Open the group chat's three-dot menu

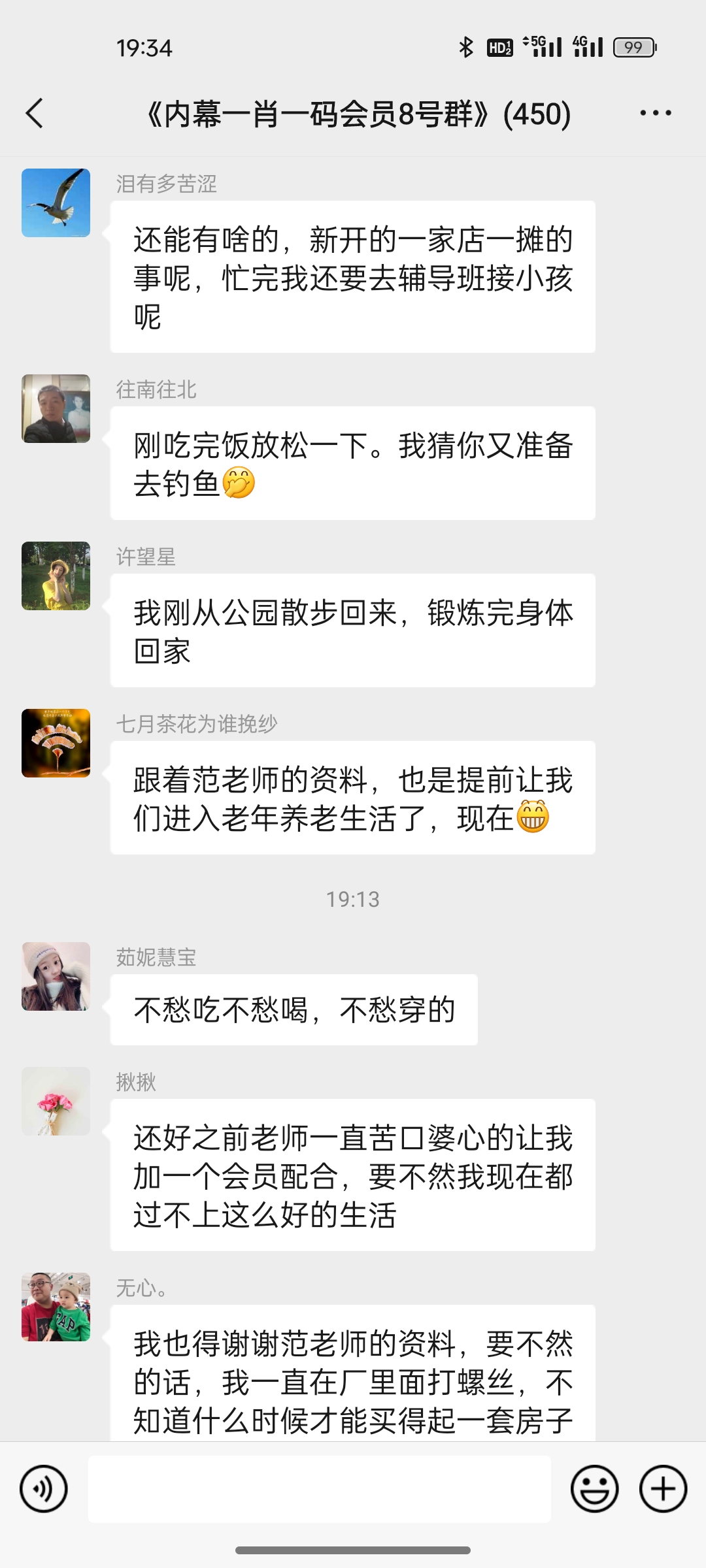click(x=655, y=113)
